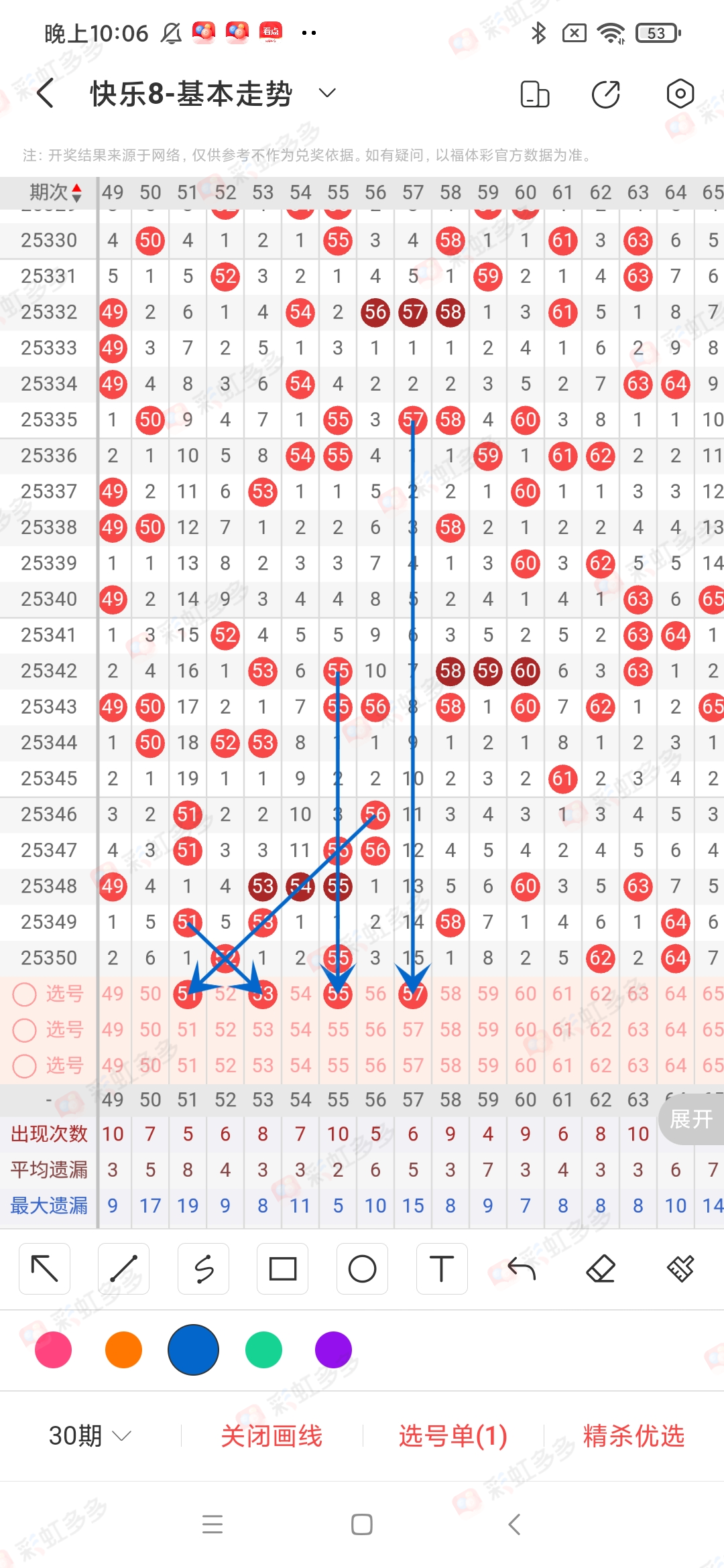Pick the circle shape tool
Image resolution: width=724 pixels, height=1568 pixels.
pos(362,1268)
